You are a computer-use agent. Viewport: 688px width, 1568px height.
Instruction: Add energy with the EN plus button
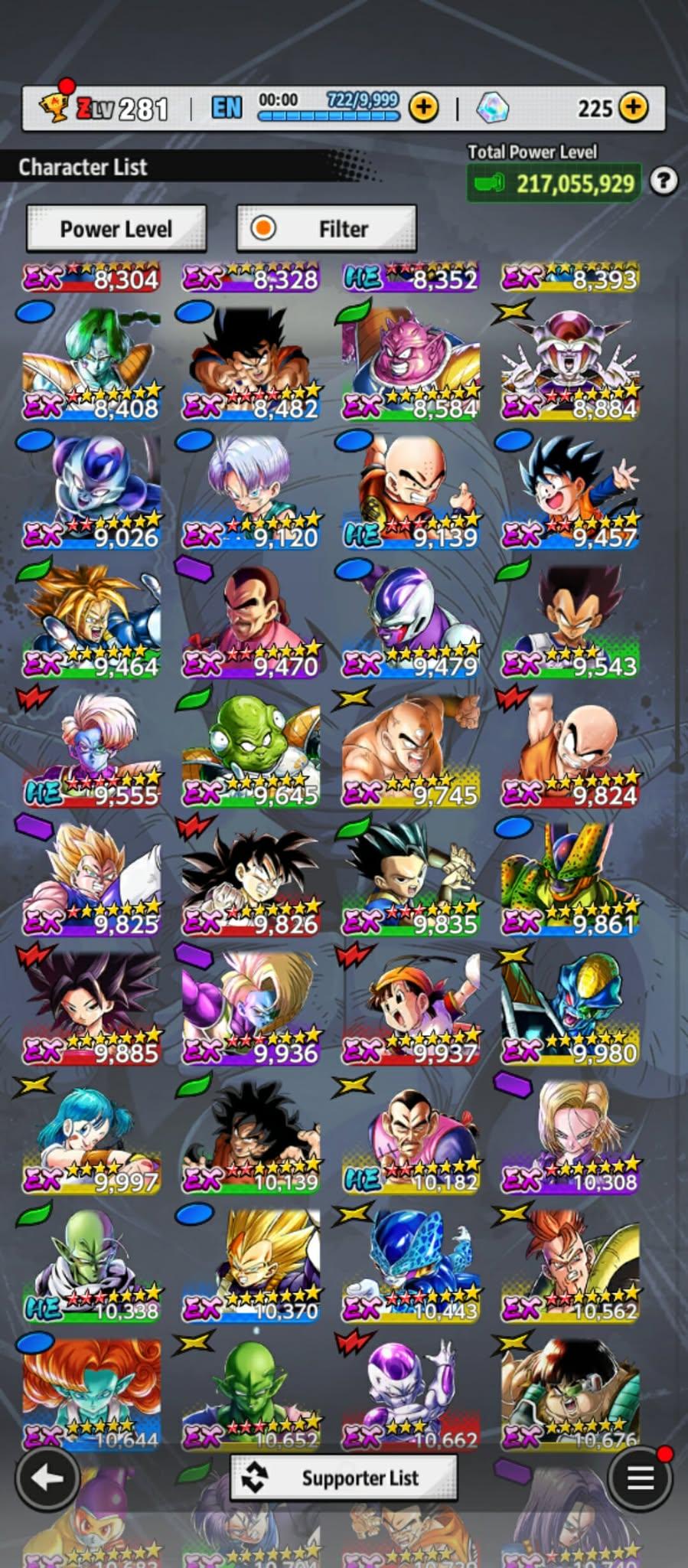[x=423, y=108]
